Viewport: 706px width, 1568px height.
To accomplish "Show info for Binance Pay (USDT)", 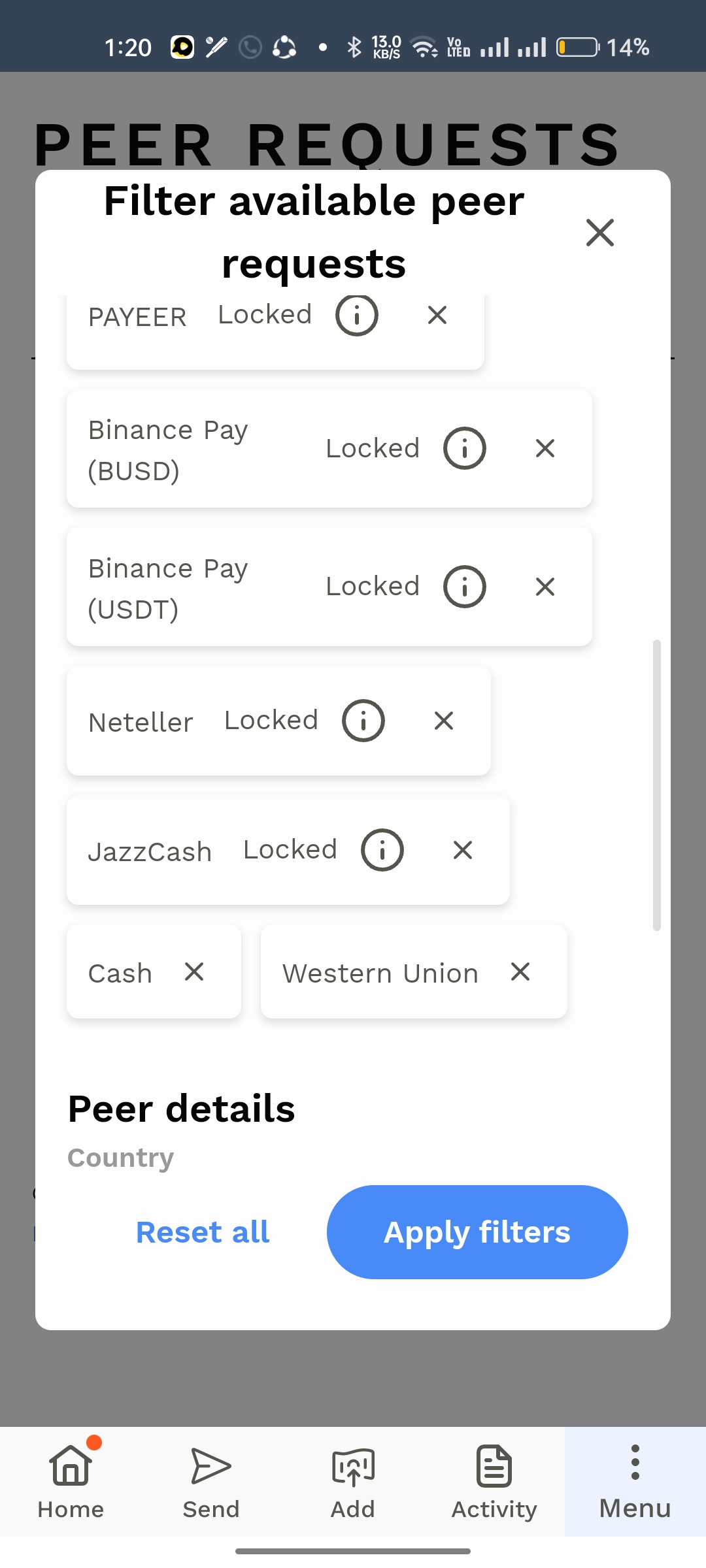I will tap(465, 587).
